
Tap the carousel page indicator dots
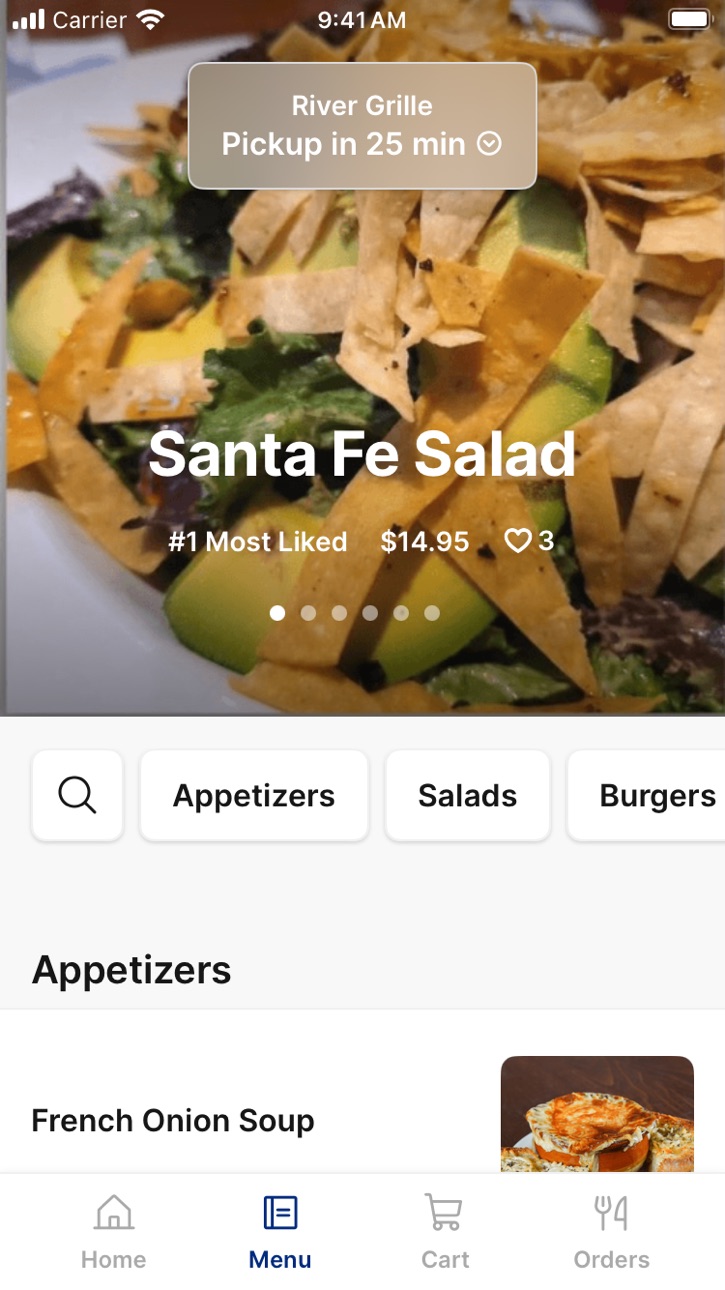point(355,613)
